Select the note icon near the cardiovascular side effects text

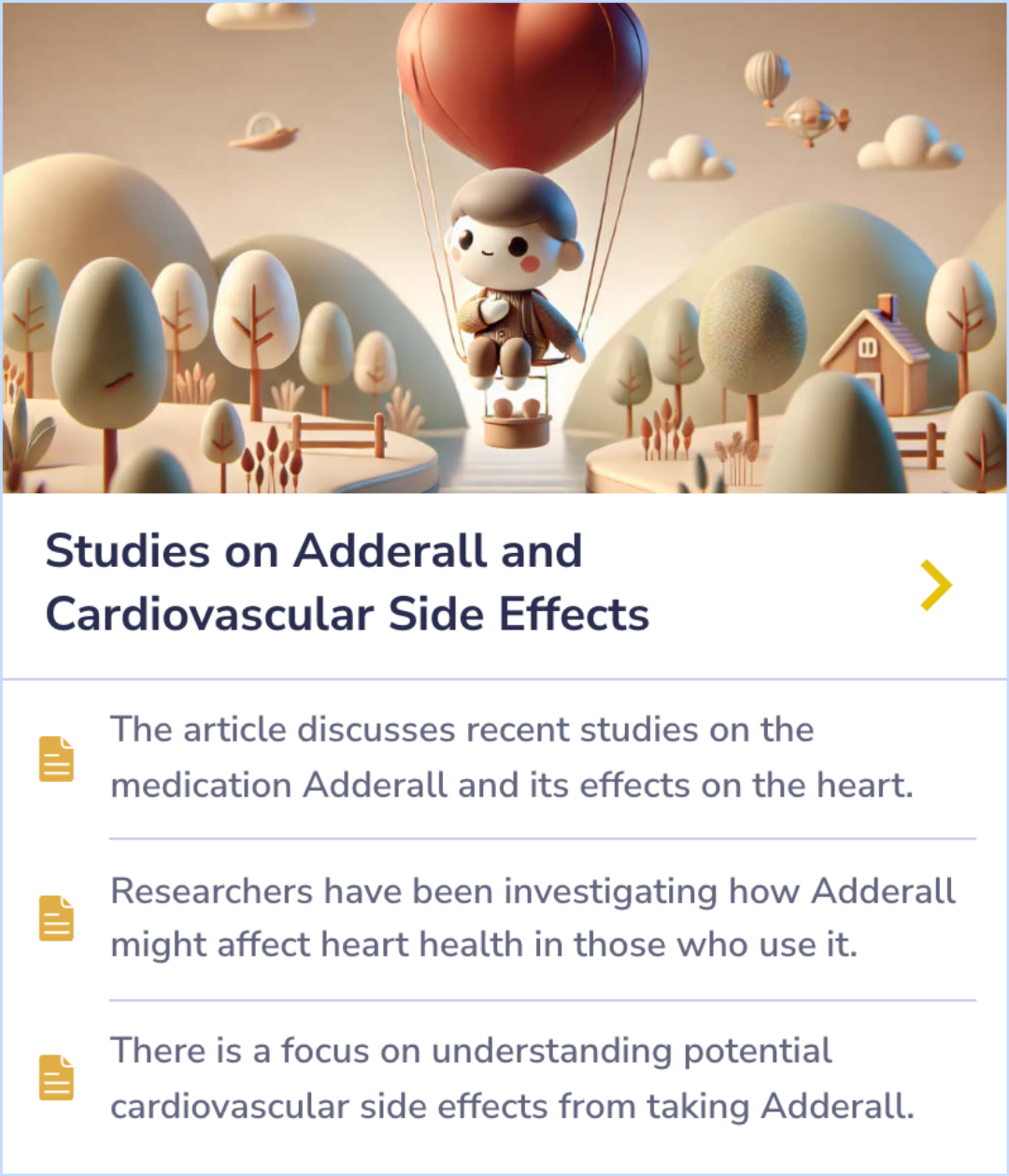tap(56, 1079)
